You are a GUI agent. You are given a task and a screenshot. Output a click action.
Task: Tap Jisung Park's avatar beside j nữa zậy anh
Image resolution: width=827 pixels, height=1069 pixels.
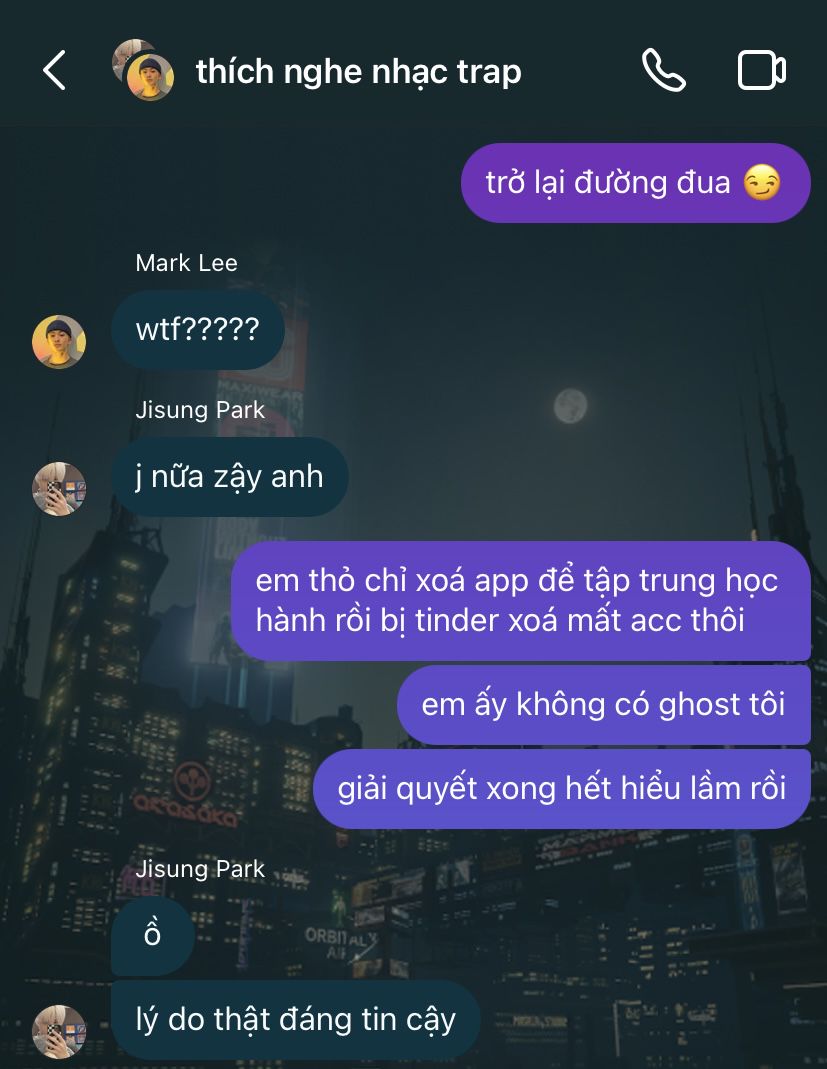(x=59, y=489)
